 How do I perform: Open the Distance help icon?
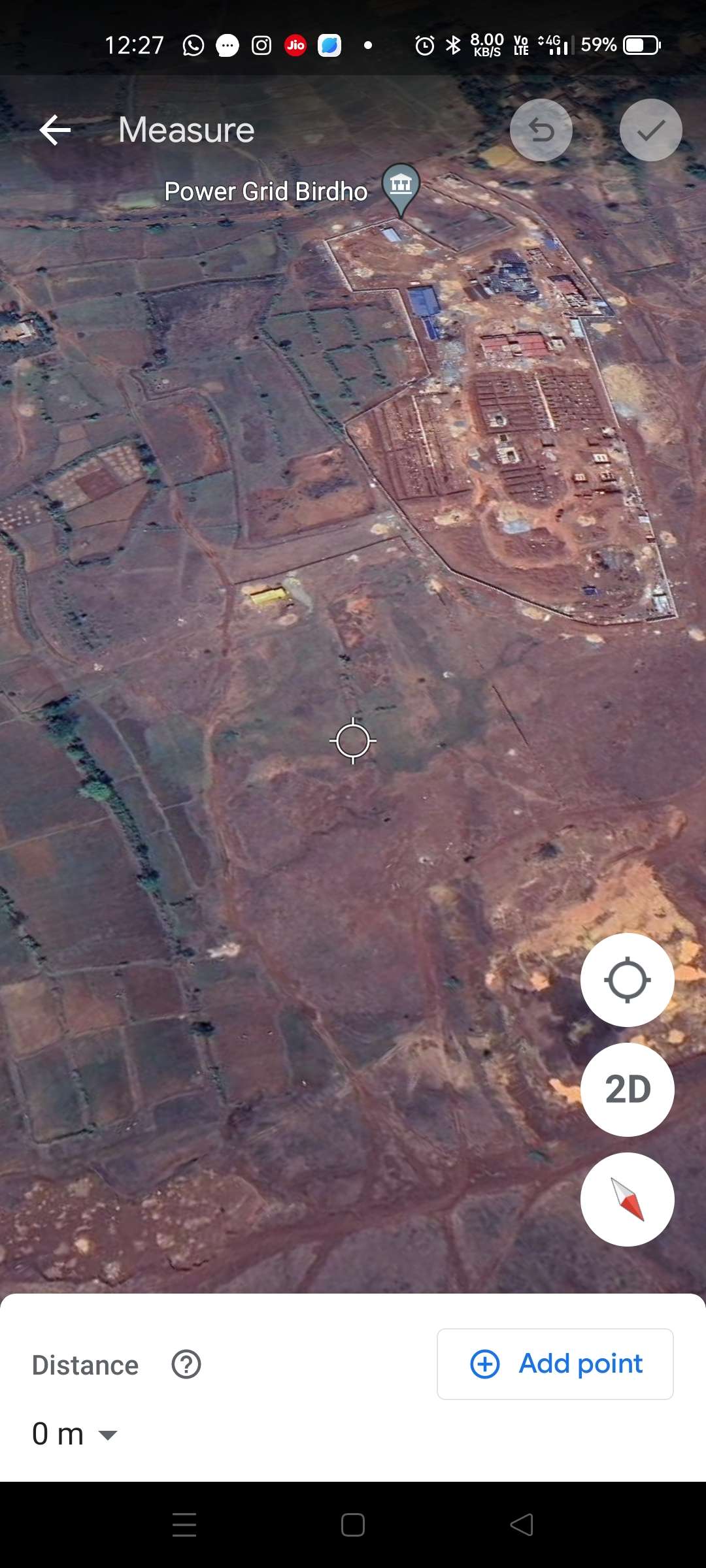coord(186,1365)
